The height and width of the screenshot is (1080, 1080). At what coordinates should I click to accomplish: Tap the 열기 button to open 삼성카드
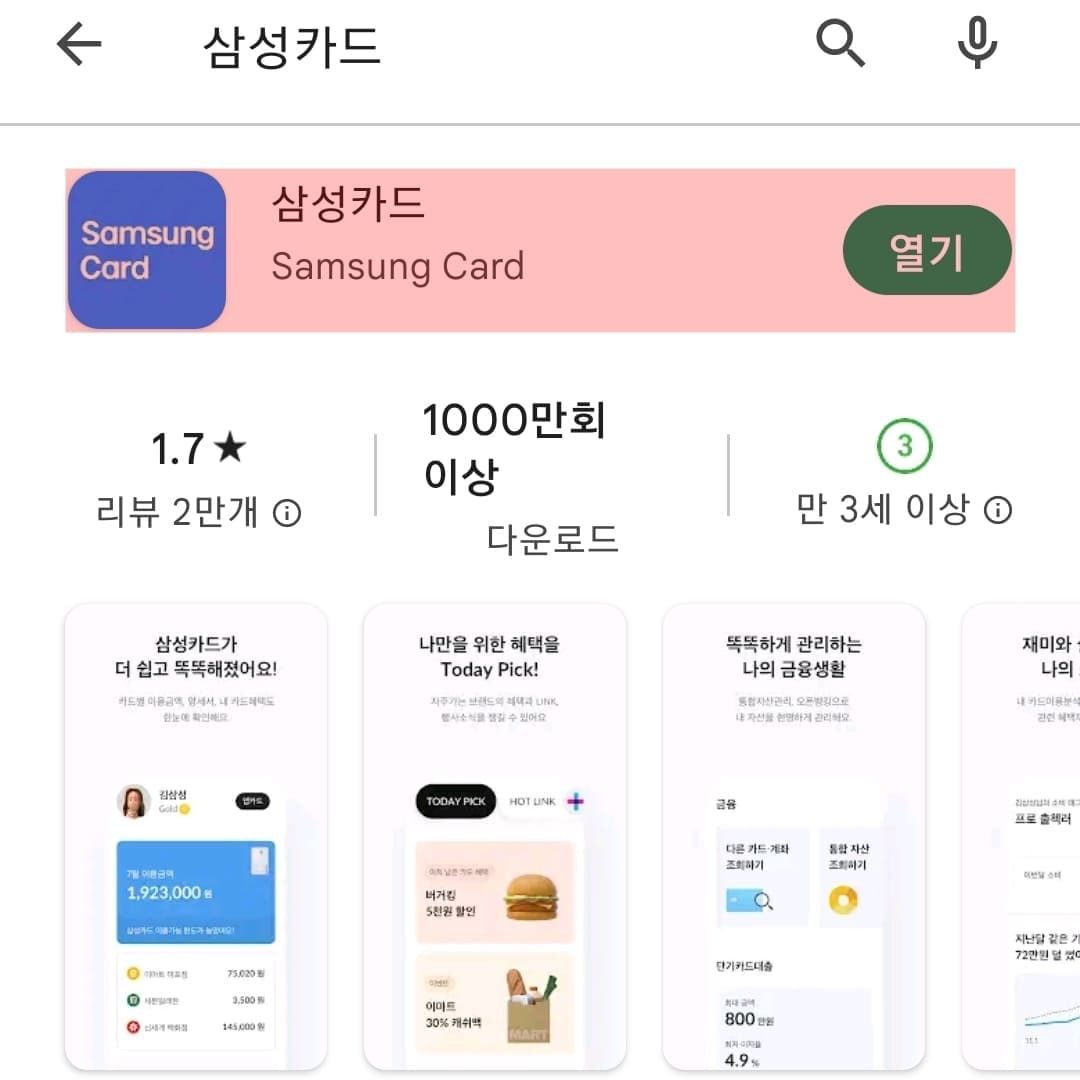tap(927, 250)
